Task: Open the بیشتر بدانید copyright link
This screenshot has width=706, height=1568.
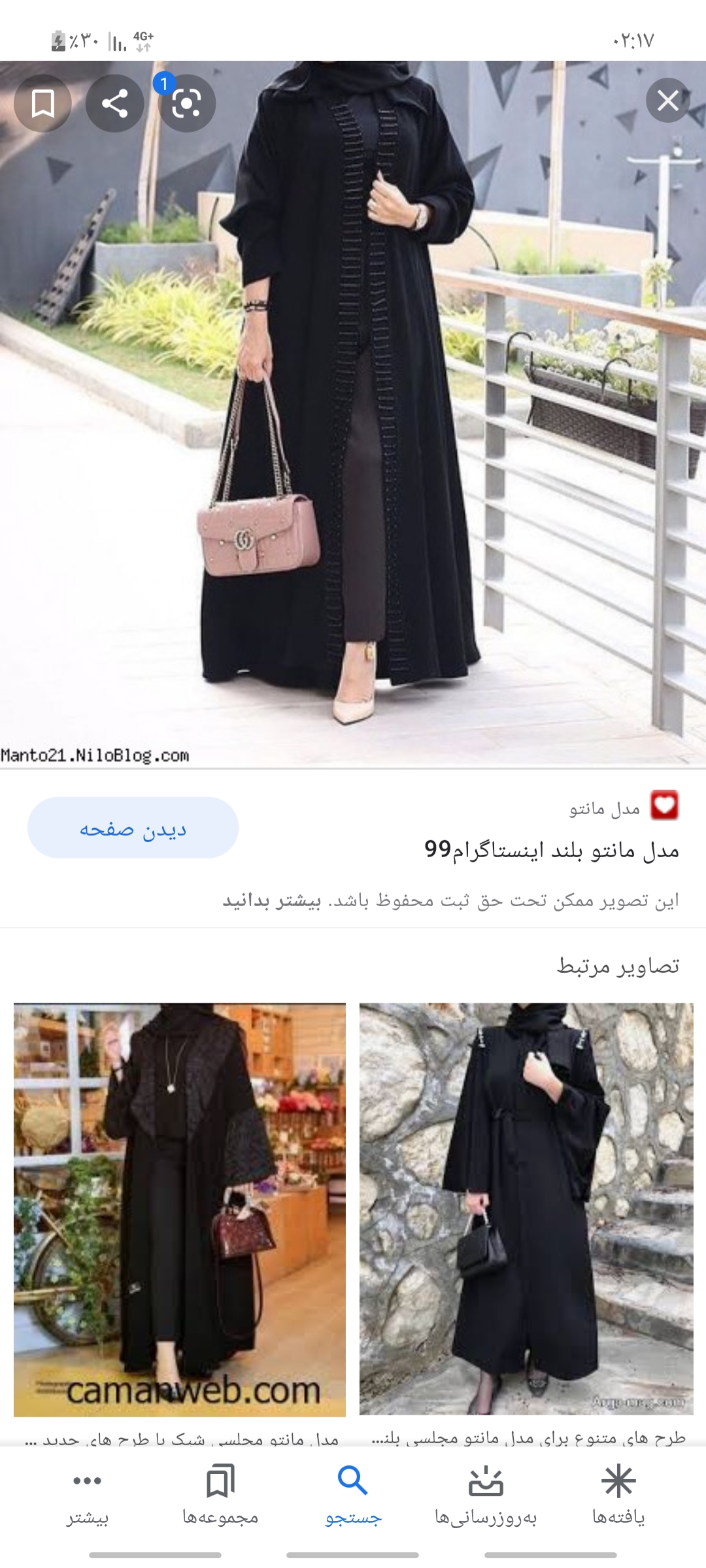Action: pyautogui.click(x=272, y=901)
